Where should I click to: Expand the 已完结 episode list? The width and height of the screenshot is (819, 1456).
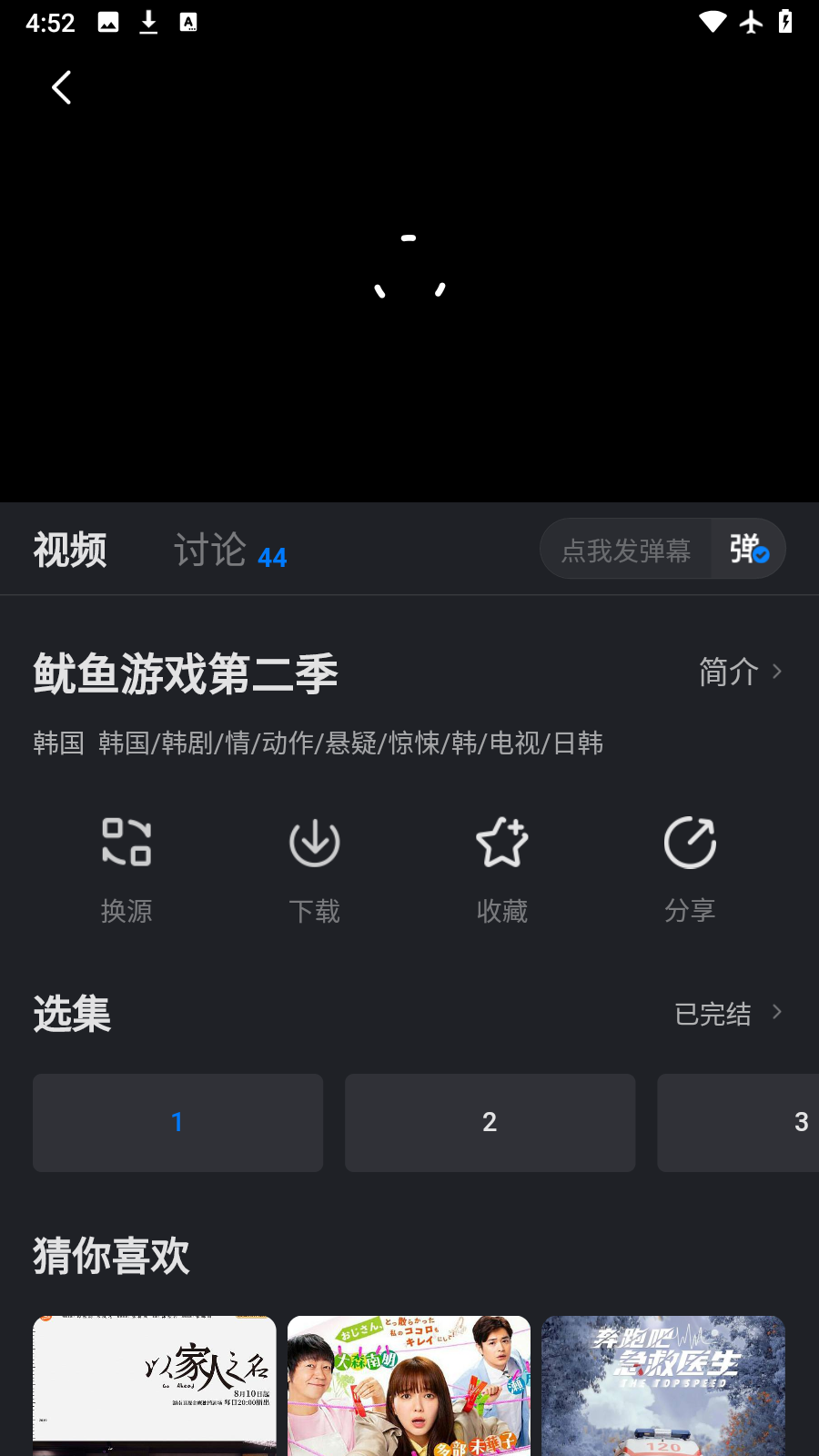[x=728, y=1013]
